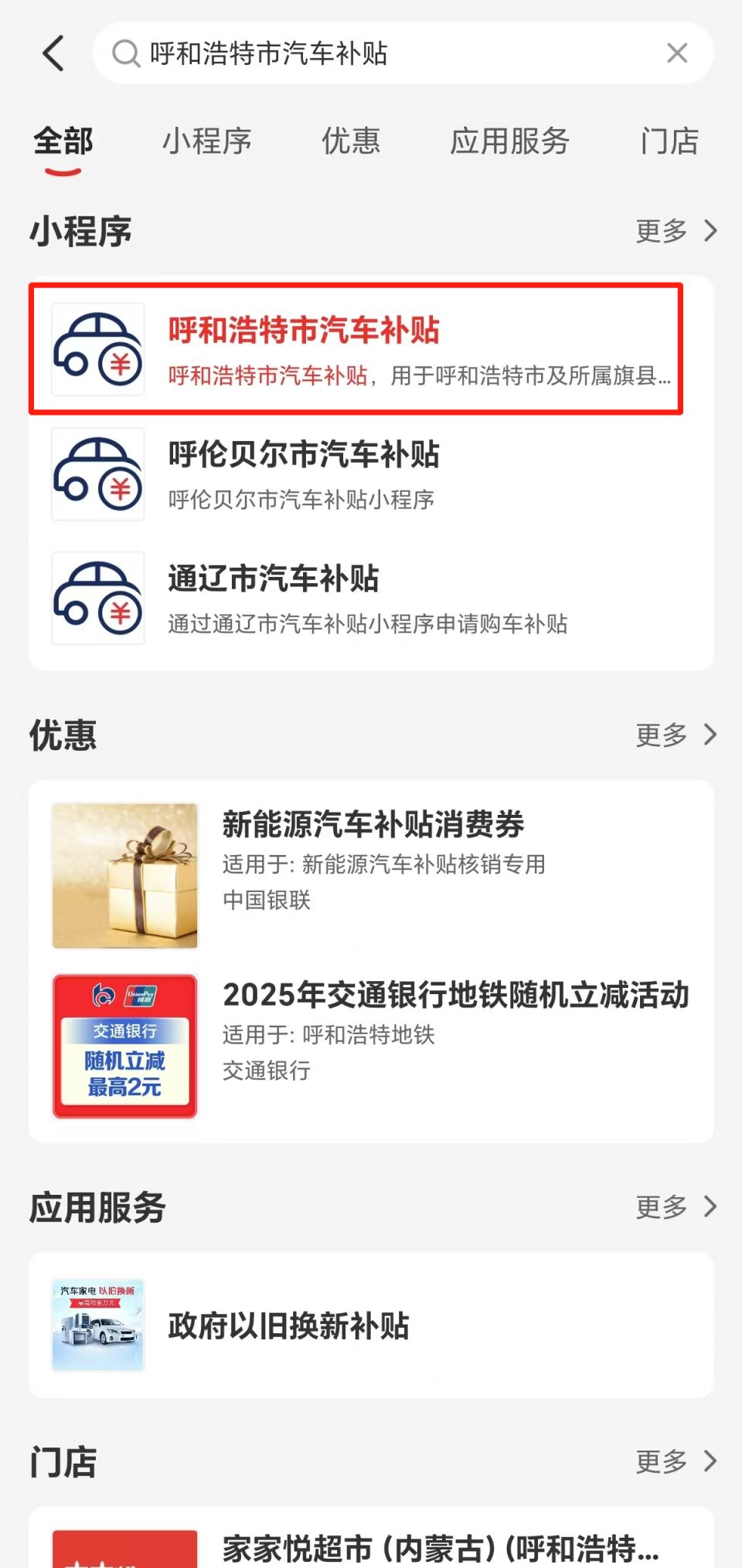The width and height of the screenshot is (742, 1568).
Task: Switch to the 小程序 tab
Action: (x=206, y=141)
